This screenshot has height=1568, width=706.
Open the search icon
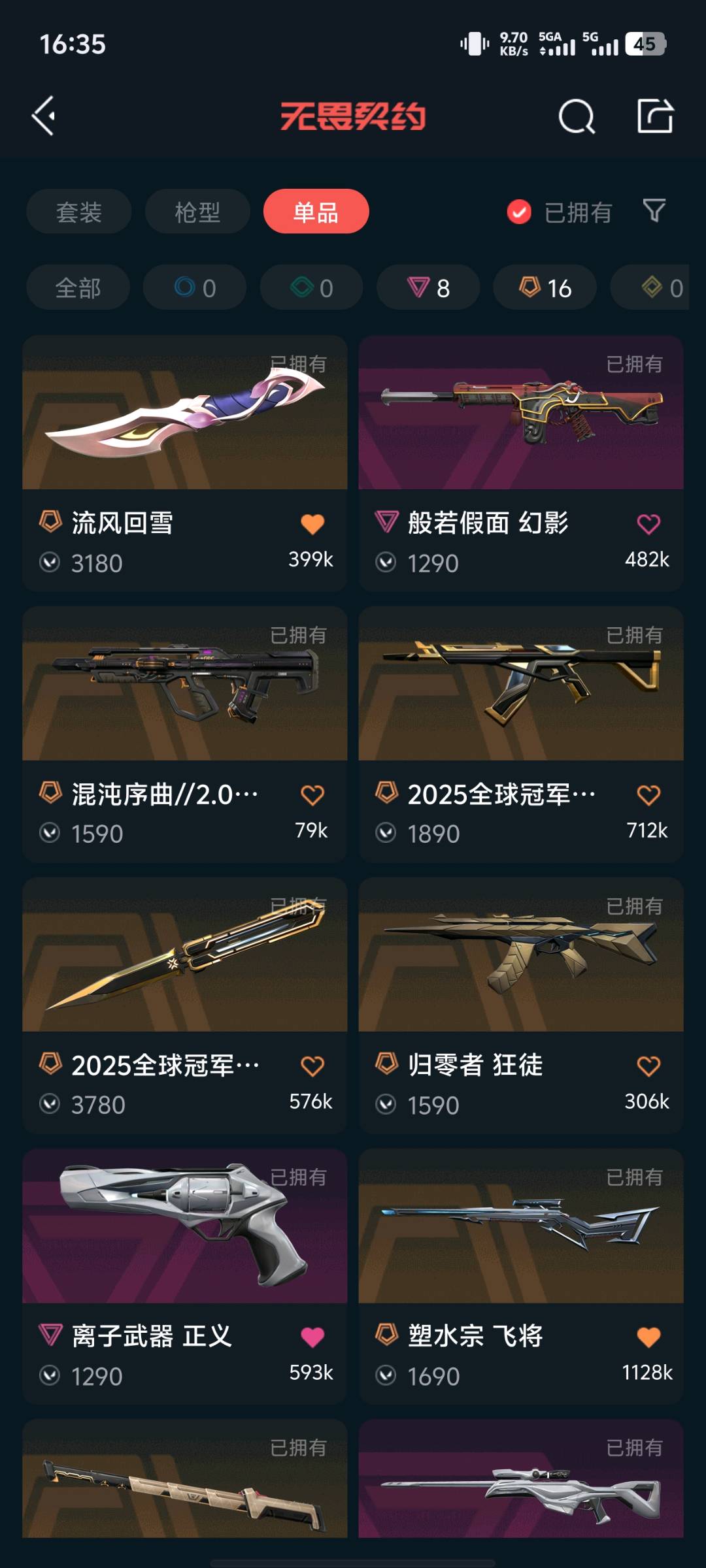coord(577,117)
